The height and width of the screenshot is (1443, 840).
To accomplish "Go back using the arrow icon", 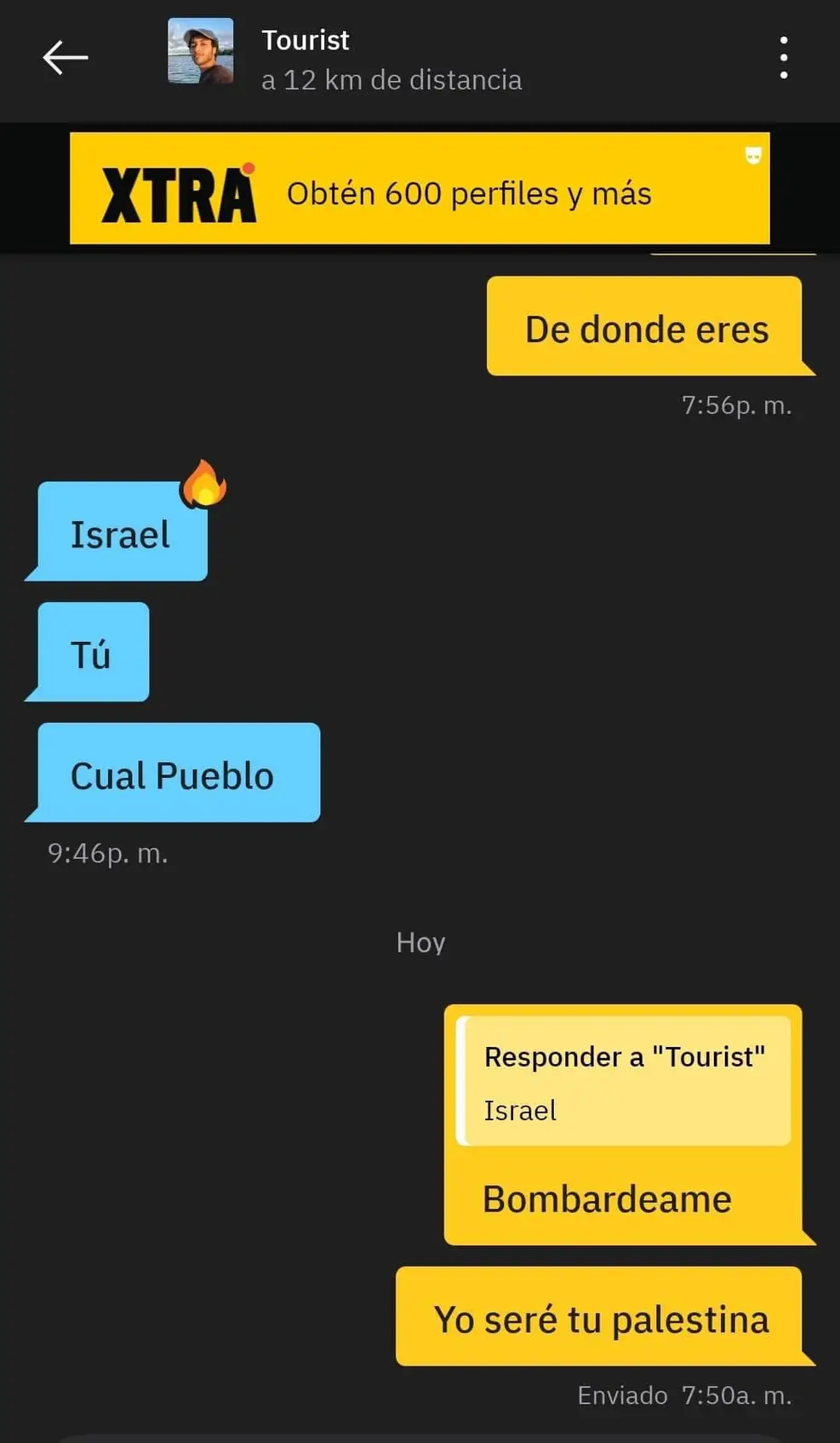I will pos(66,58).
